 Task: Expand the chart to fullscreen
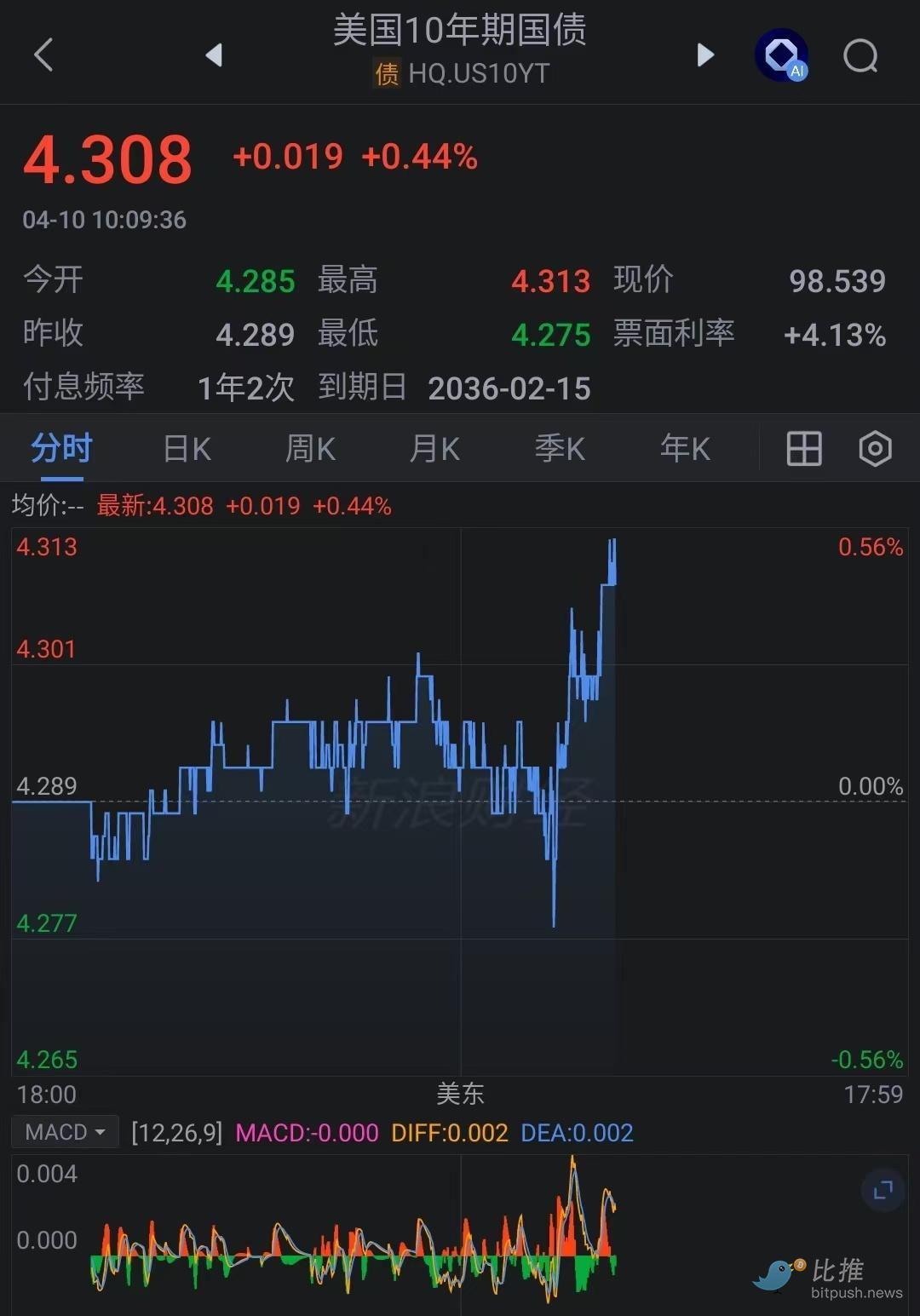click(x=883, y=1190)
